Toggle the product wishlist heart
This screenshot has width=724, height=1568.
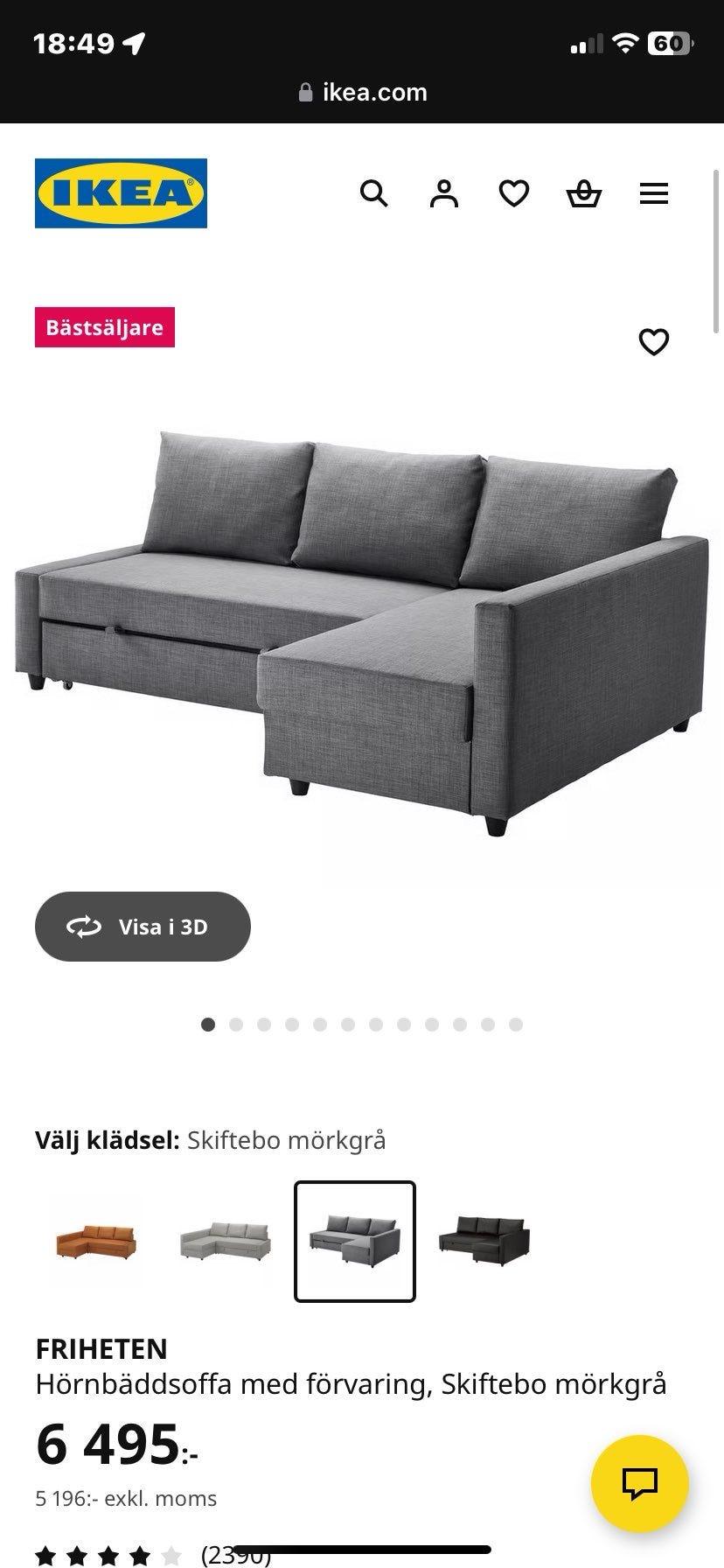(x=652, y=341)
